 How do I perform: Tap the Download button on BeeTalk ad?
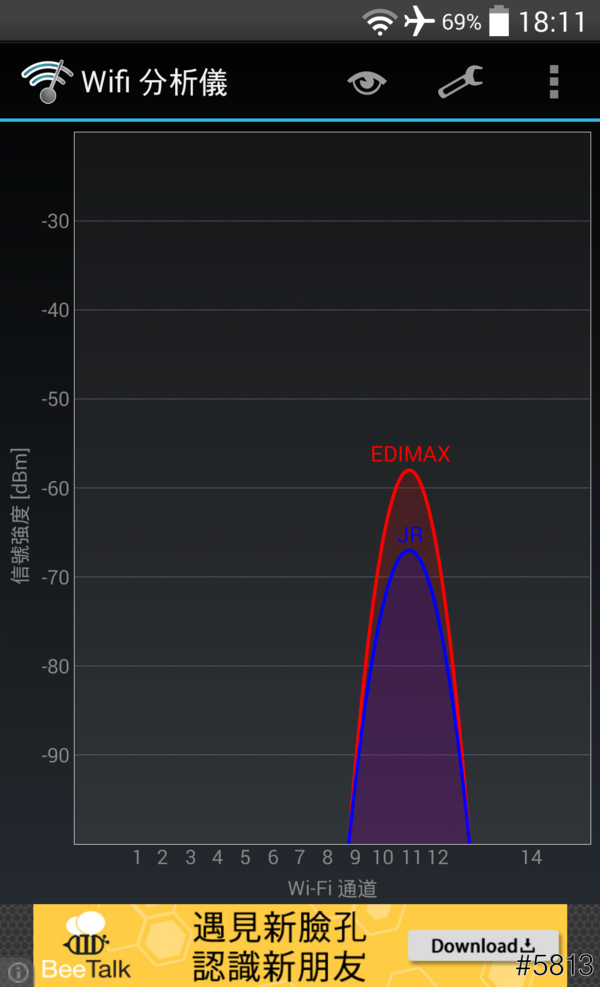483,946
